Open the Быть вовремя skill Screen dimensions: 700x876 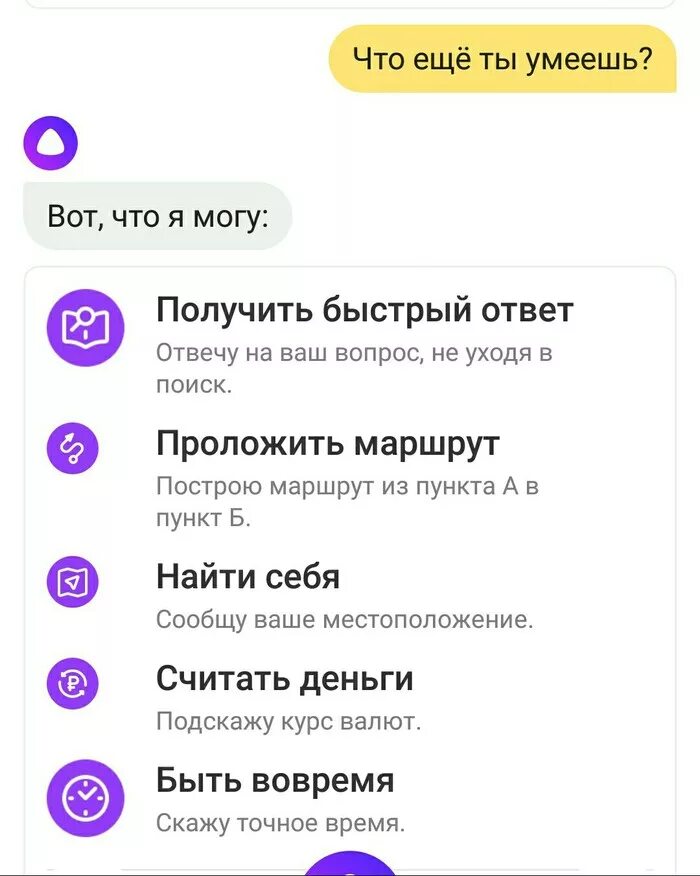tap(275, 781)
